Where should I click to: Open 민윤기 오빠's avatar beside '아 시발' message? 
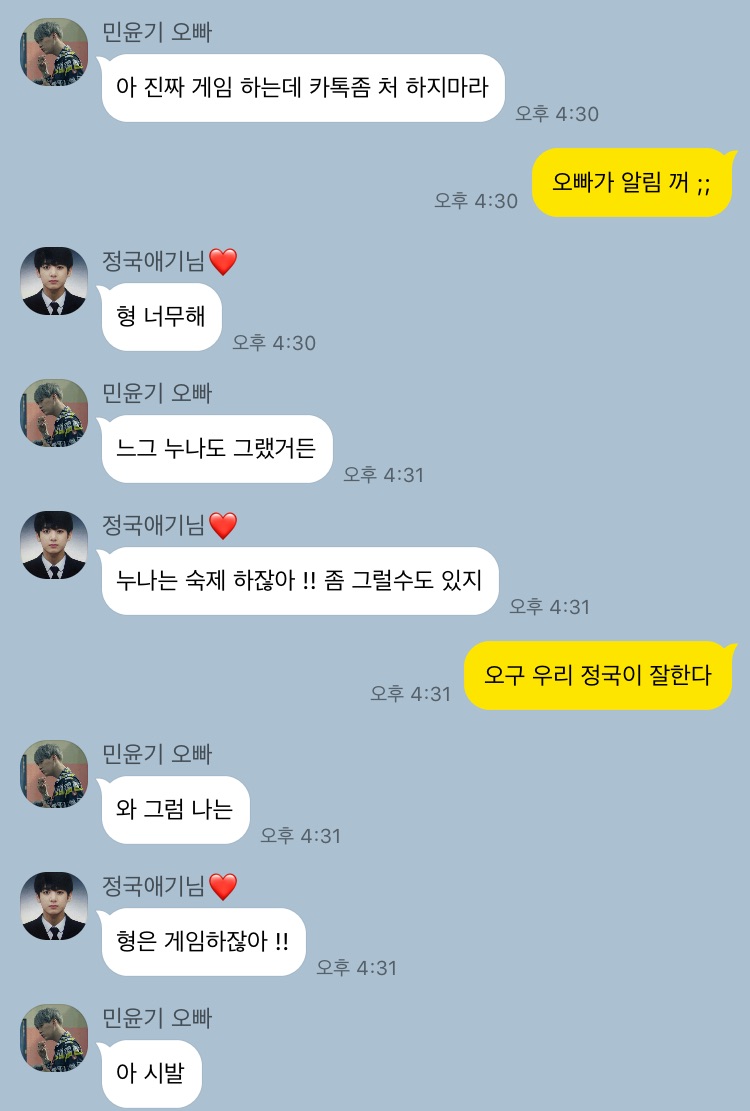point(54,1038)
